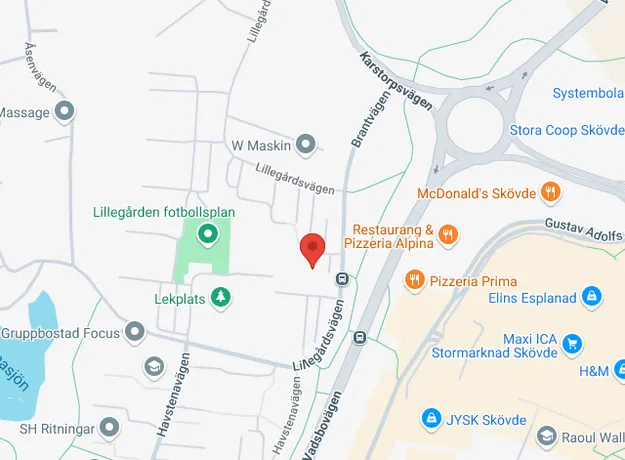Open W Maskin place marker
The height and width of the screenshot is (460, 625).
point(306,146)
